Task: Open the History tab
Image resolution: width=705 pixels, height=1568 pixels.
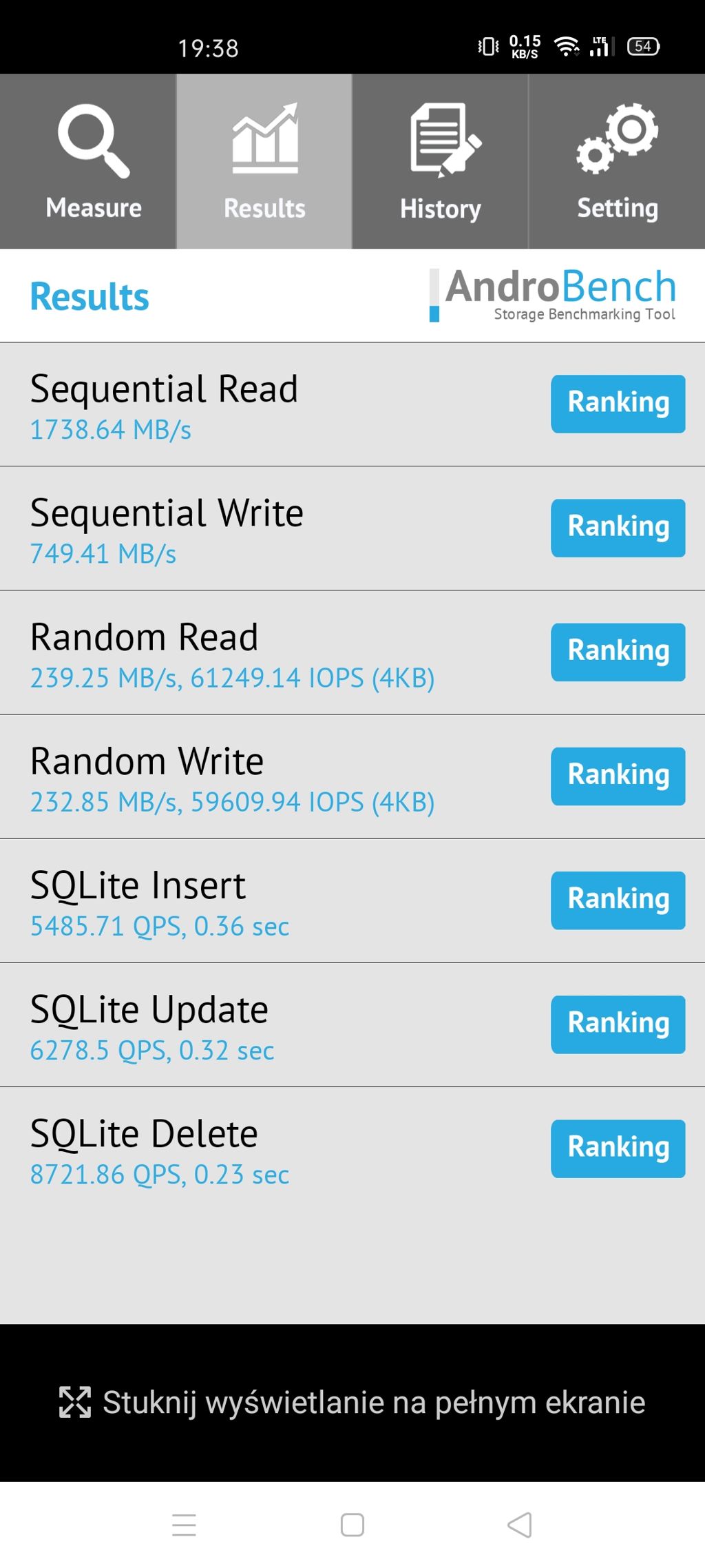Action: point(441,161)
